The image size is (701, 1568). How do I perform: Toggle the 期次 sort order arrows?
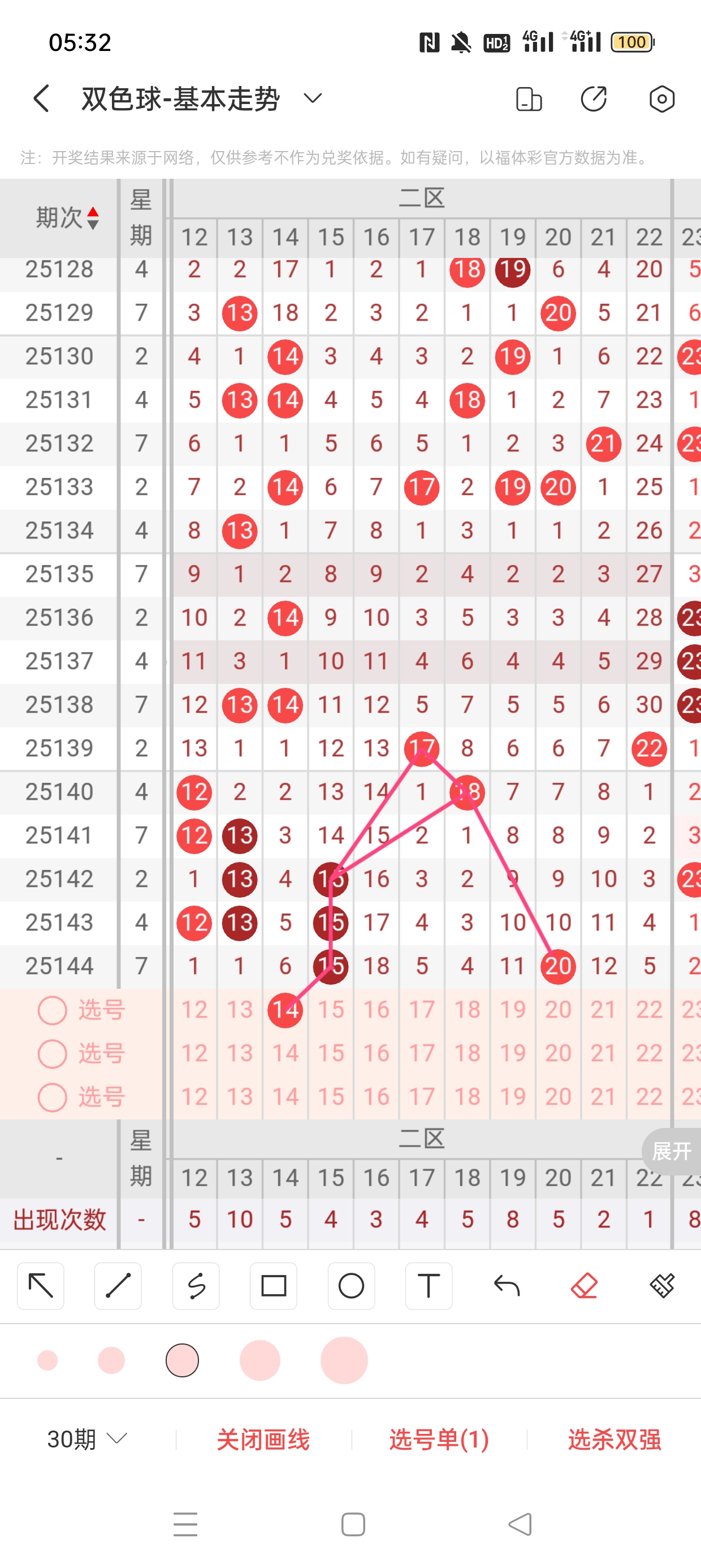tap(93, 218)
